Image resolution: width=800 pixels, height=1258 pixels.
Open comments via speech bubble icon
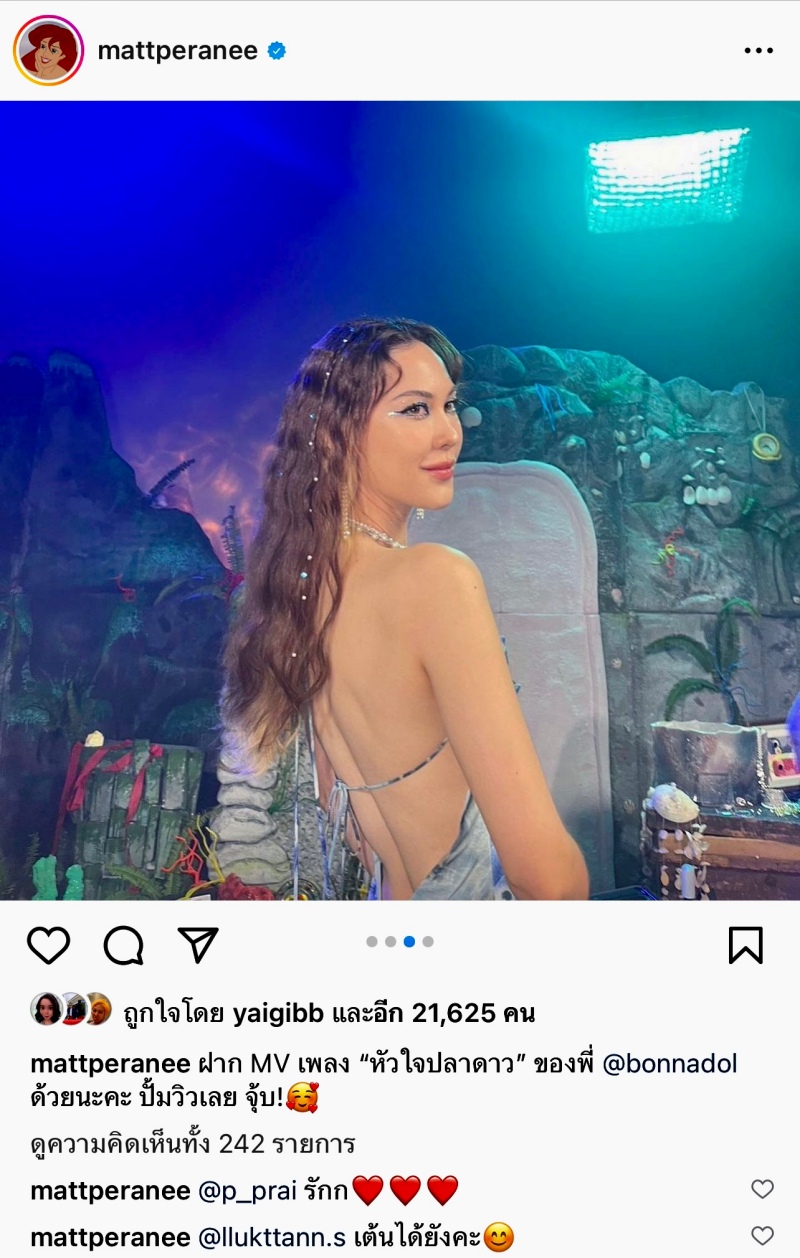click(x=123, y=944)
